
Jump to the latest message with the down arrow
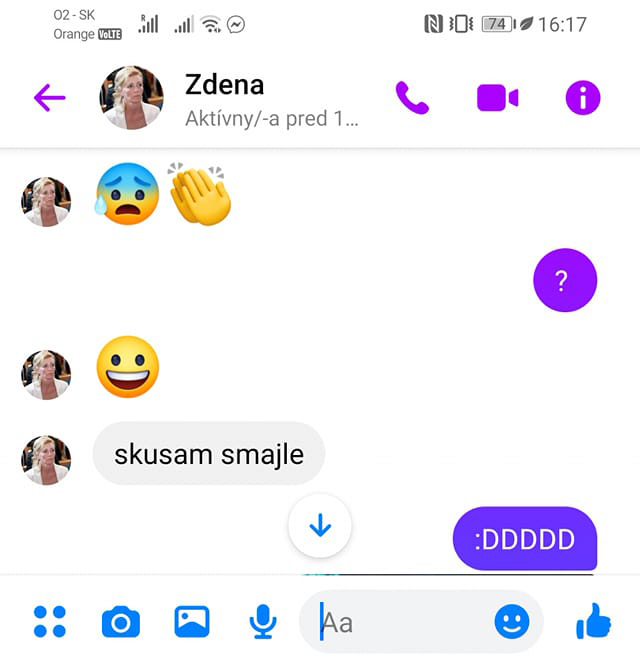tap(320, 525)
